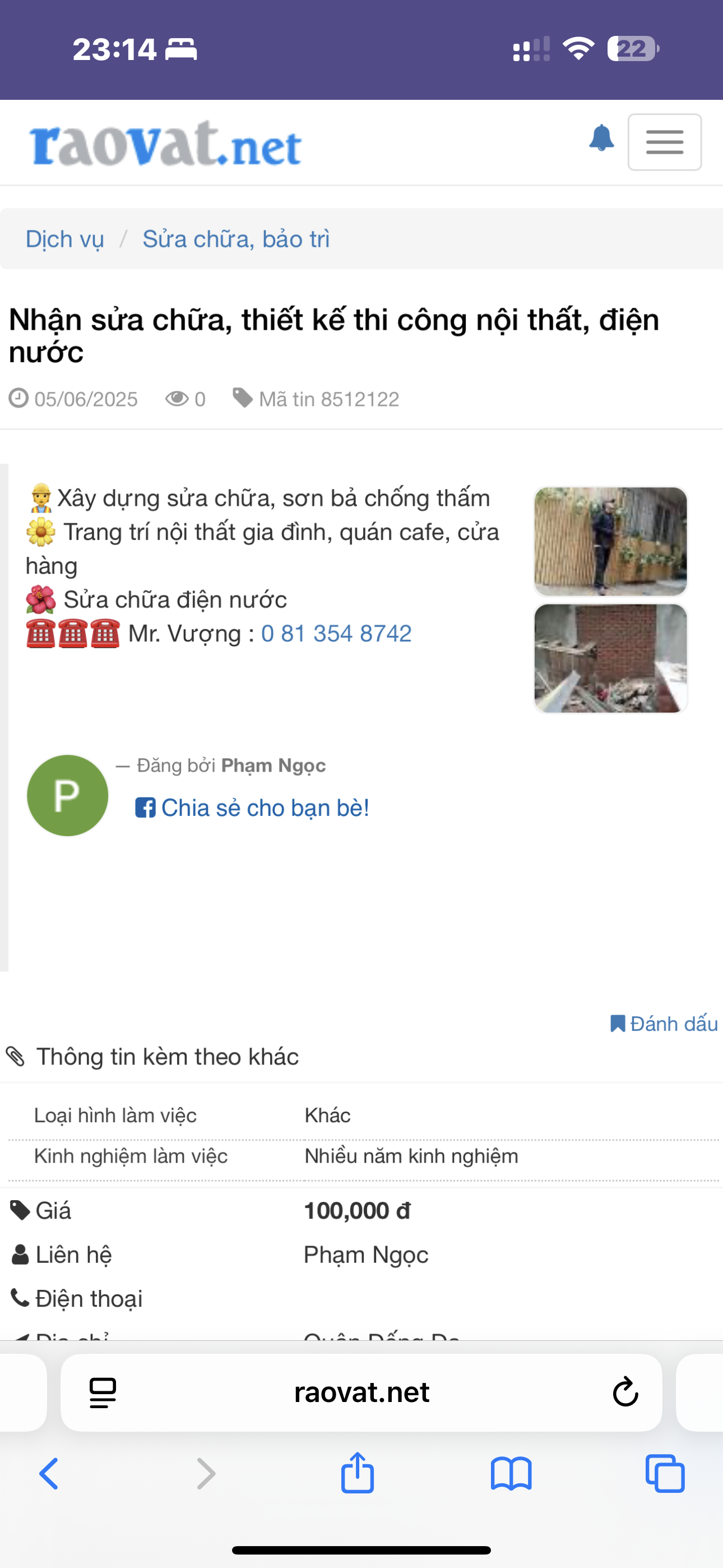This screenshot has height=1568, width=723.
Task: Show all open tabs
Action: point(665,1474)
